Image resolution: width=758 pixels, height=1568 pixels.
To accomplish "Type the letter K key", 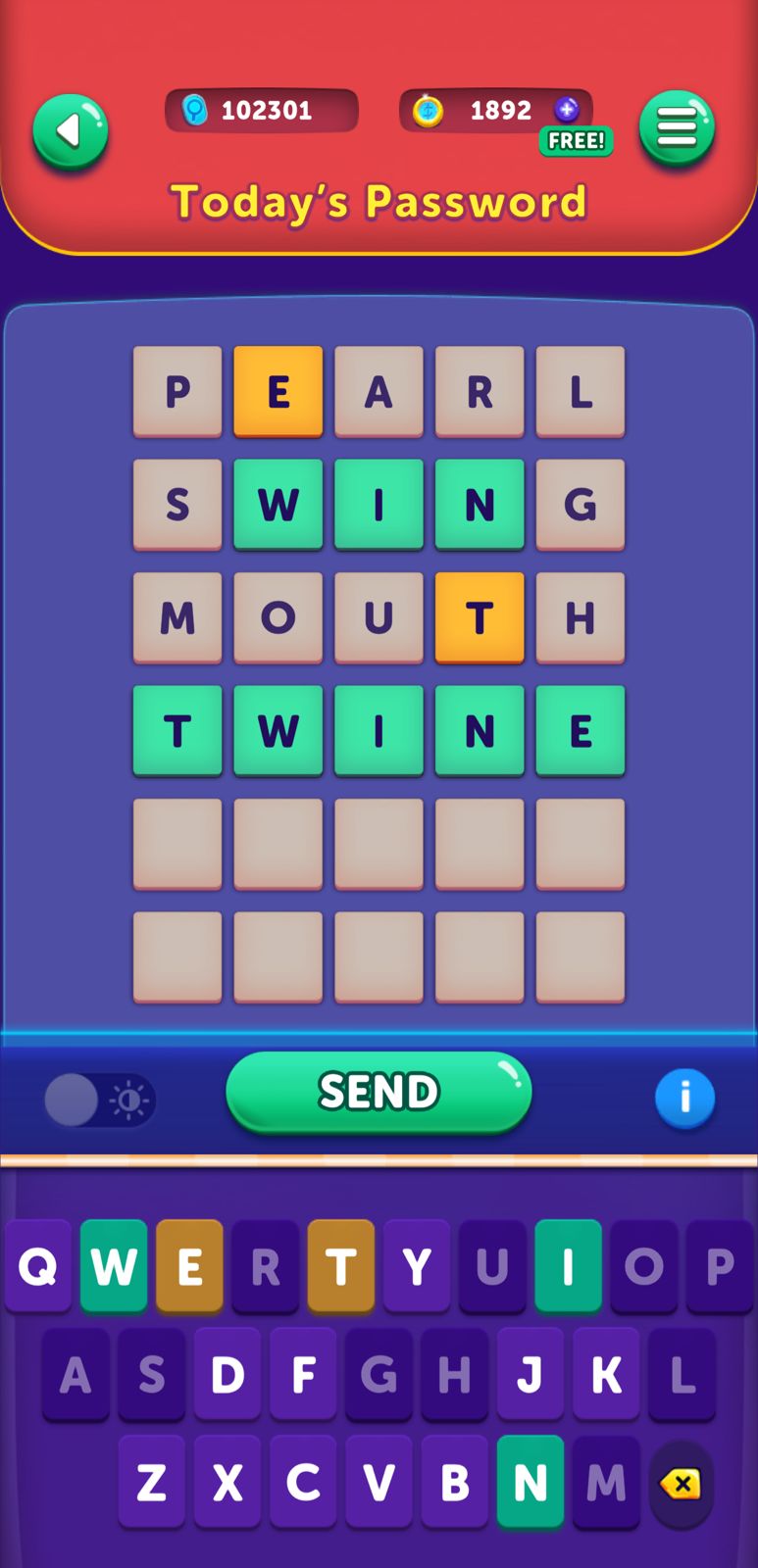I will pyautogui.click(x=606, y=1374).
